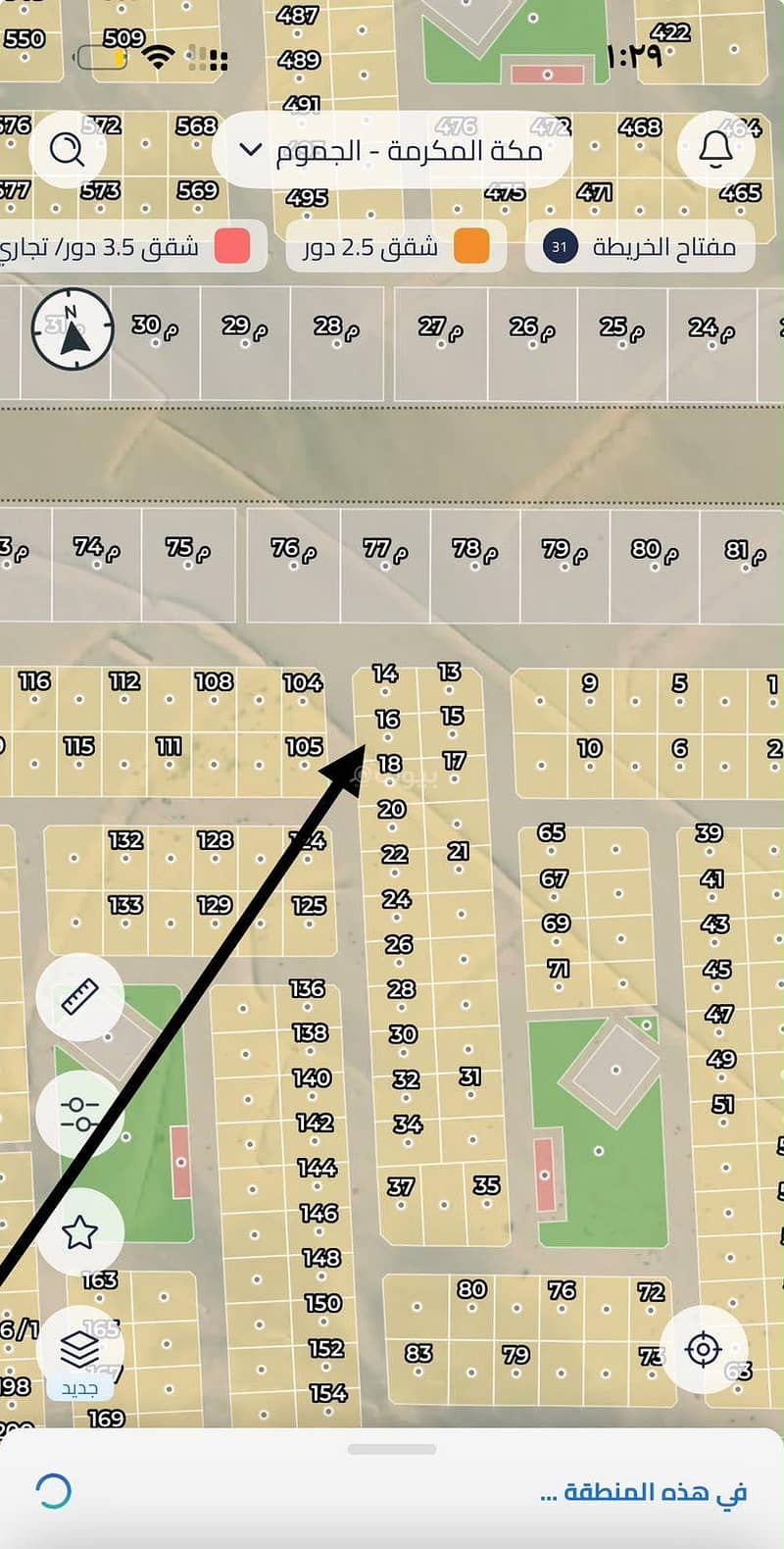This screenshot has height=1549, width=784.
Task: Open the map layers button
Action: tap(79, 1350)
